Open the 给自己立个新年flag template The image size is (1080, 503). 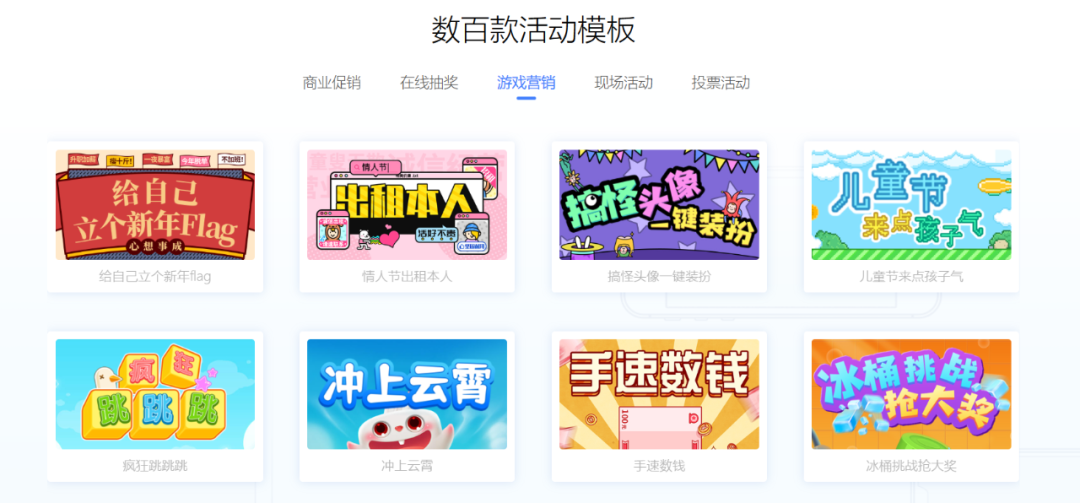tap(155, 206)
